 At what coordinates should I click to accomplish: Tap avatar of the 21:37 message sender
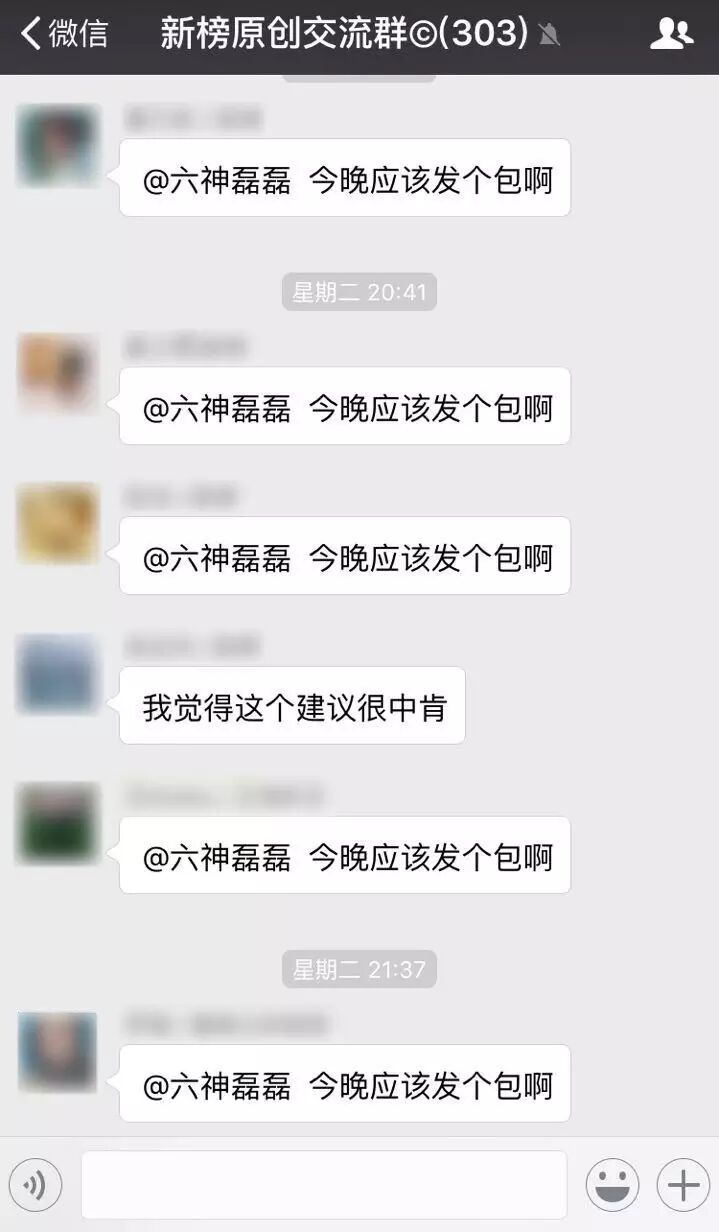point(58,1051)
